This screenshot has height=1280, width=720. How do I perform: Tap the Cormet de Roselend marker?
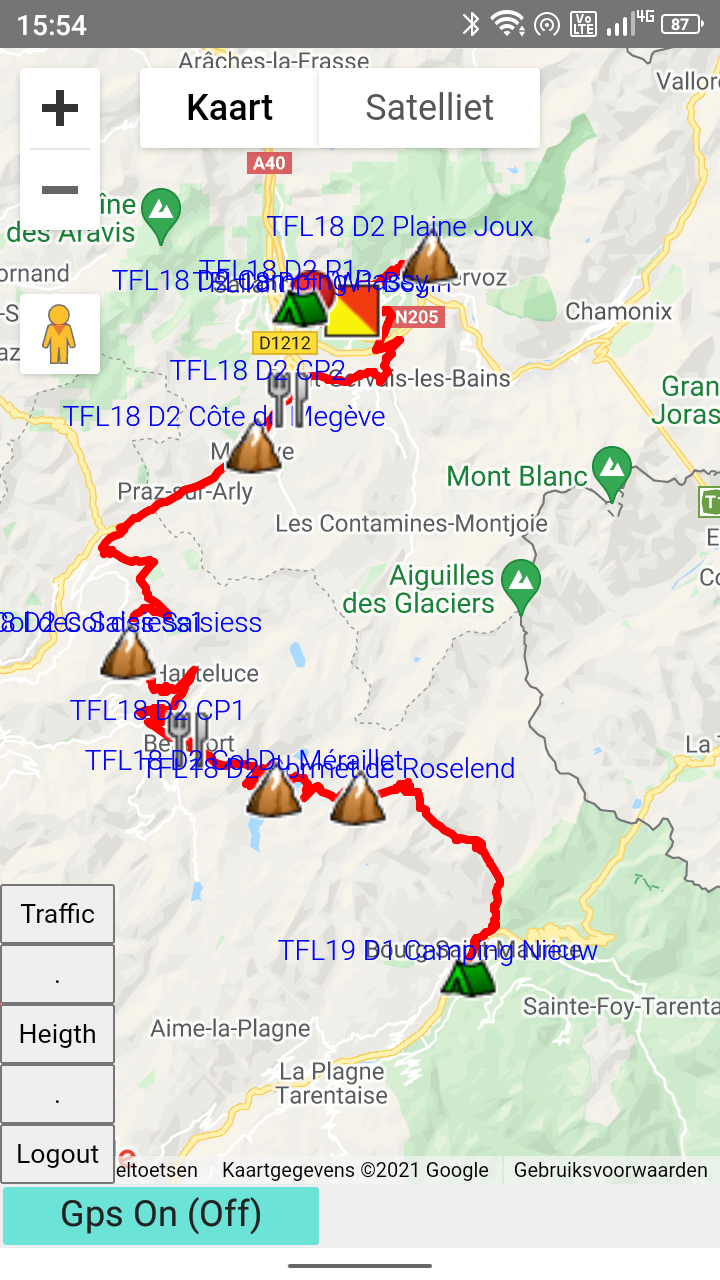(x=358, y=800)
